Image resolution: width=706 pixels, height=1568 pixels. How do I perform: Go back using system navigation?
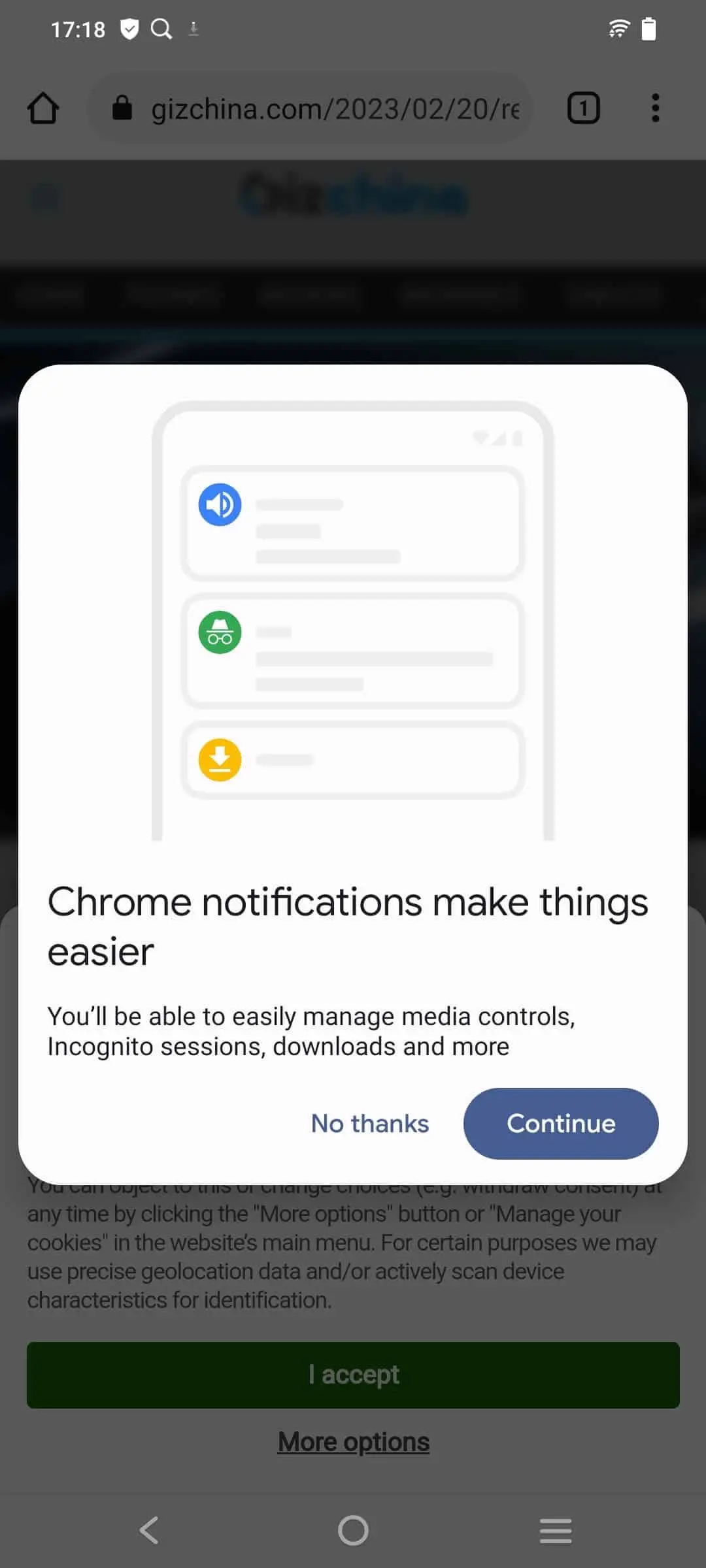point(150,1530)
